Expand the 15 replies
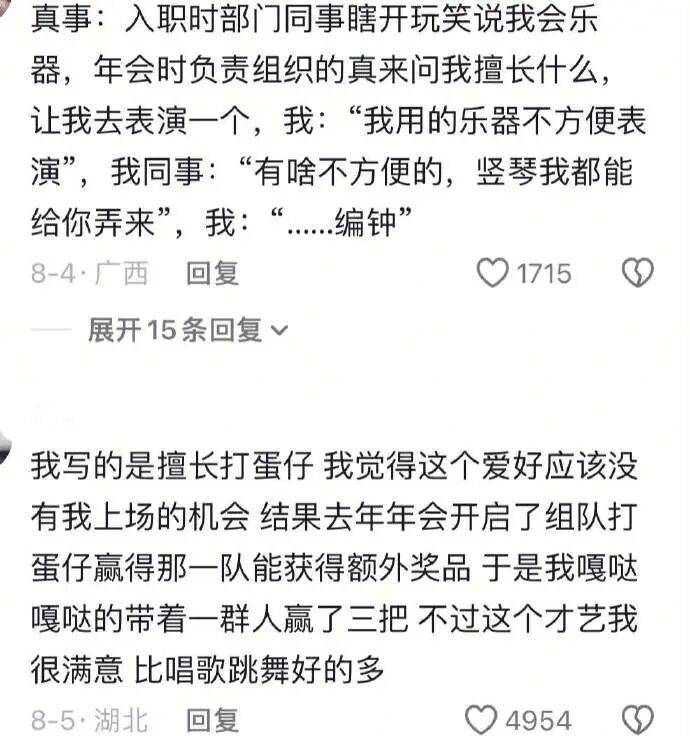 (x=188, y=330)
